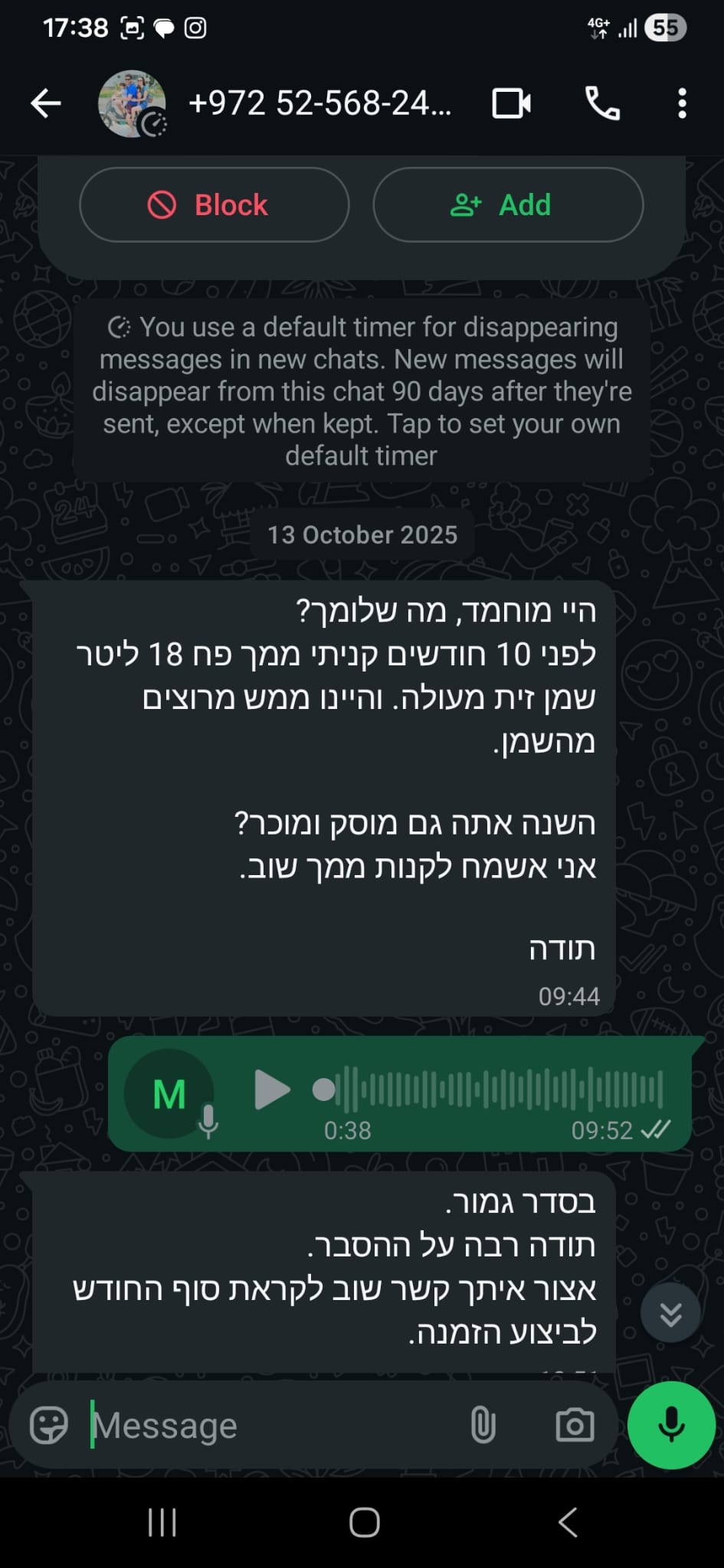Tap the green microphone record button
Image resolution: width=724 pixels, height=1568 pixels.
click(x=671, y=1426)
